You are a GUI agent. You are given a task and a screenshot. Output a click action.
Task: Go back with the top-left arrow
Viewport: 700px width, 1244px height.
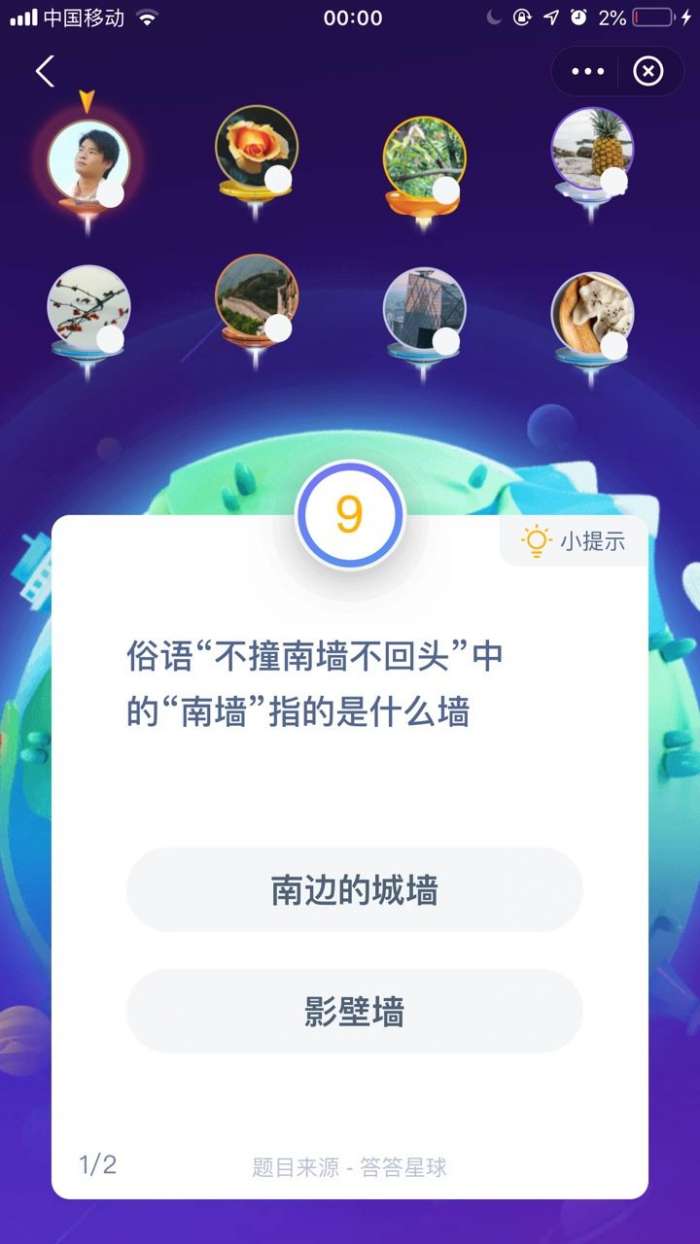click(x=45, y=71)
